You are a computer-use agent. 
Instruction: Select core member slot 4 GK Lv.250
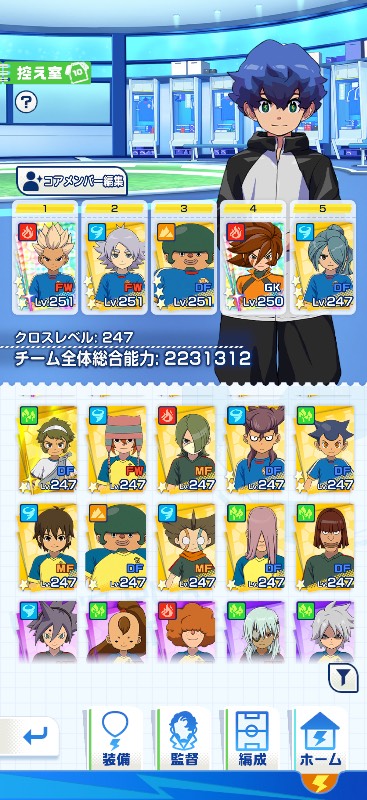pyautogui.click(x=253, y=257)
